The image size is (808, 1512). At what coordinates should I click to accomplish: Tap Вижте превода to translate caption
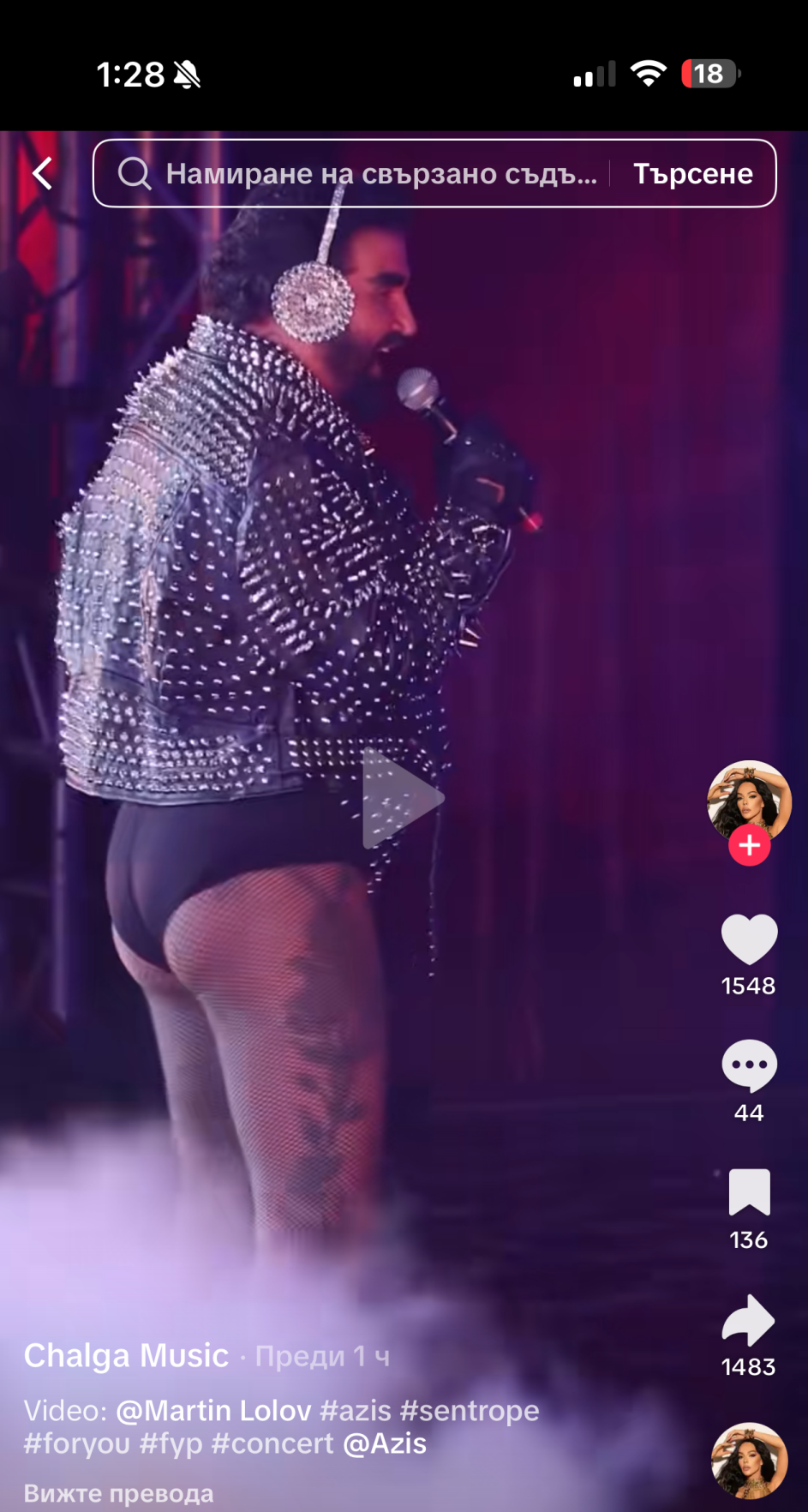click(x=118, y=1493)
